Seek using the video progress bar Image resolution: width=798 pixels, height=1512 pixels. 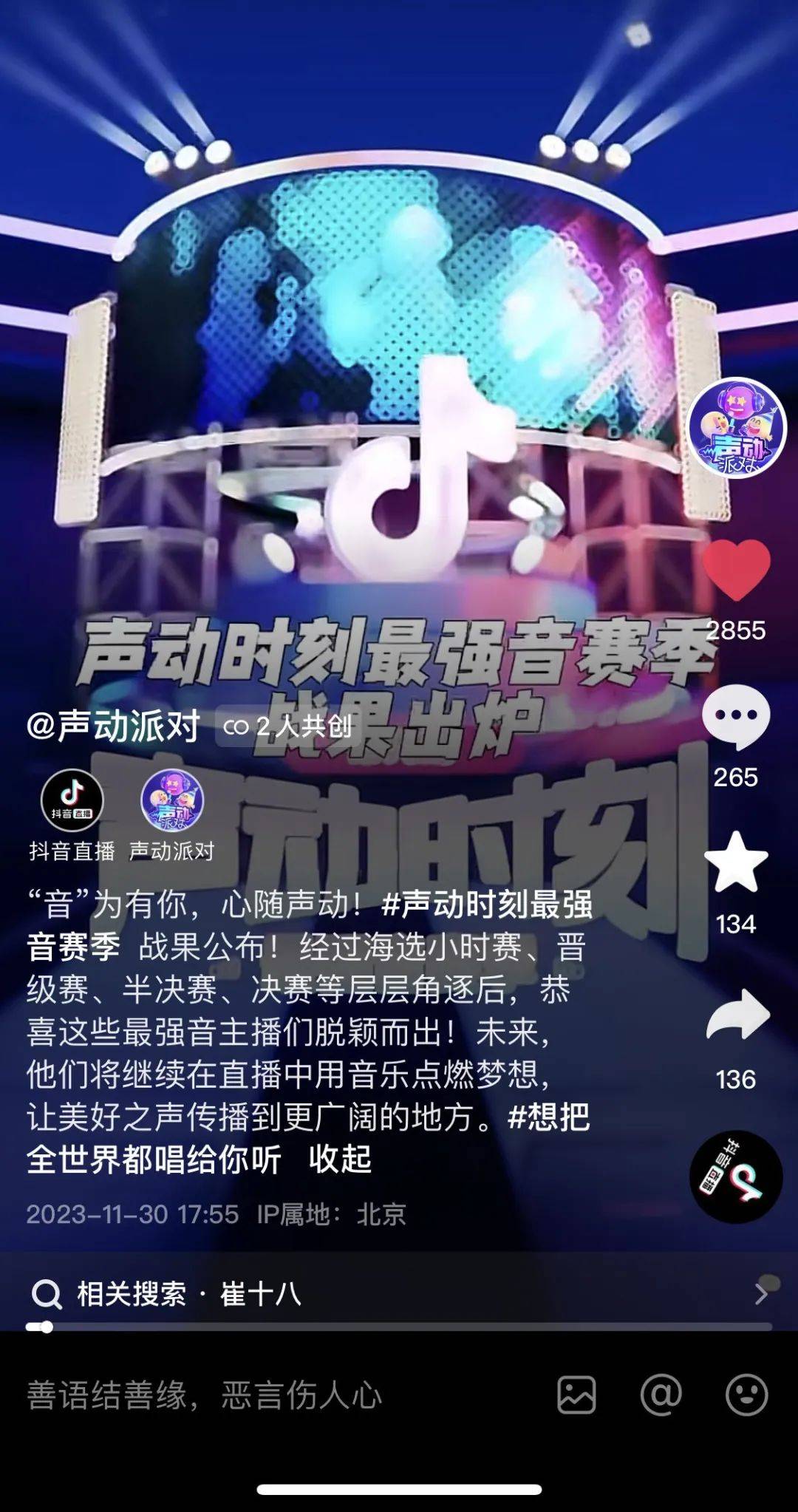(399, 1327)
